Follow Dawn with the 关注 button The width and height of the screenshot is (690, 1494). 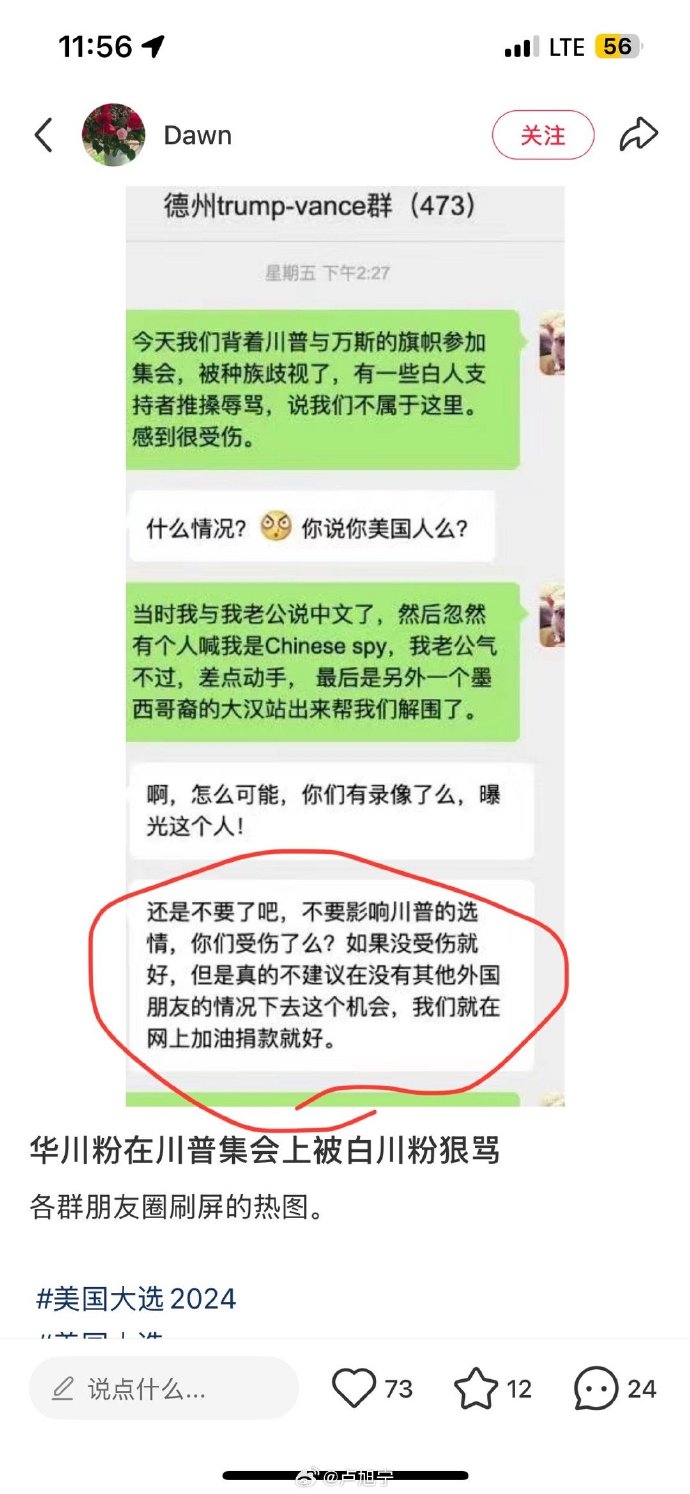543,135
